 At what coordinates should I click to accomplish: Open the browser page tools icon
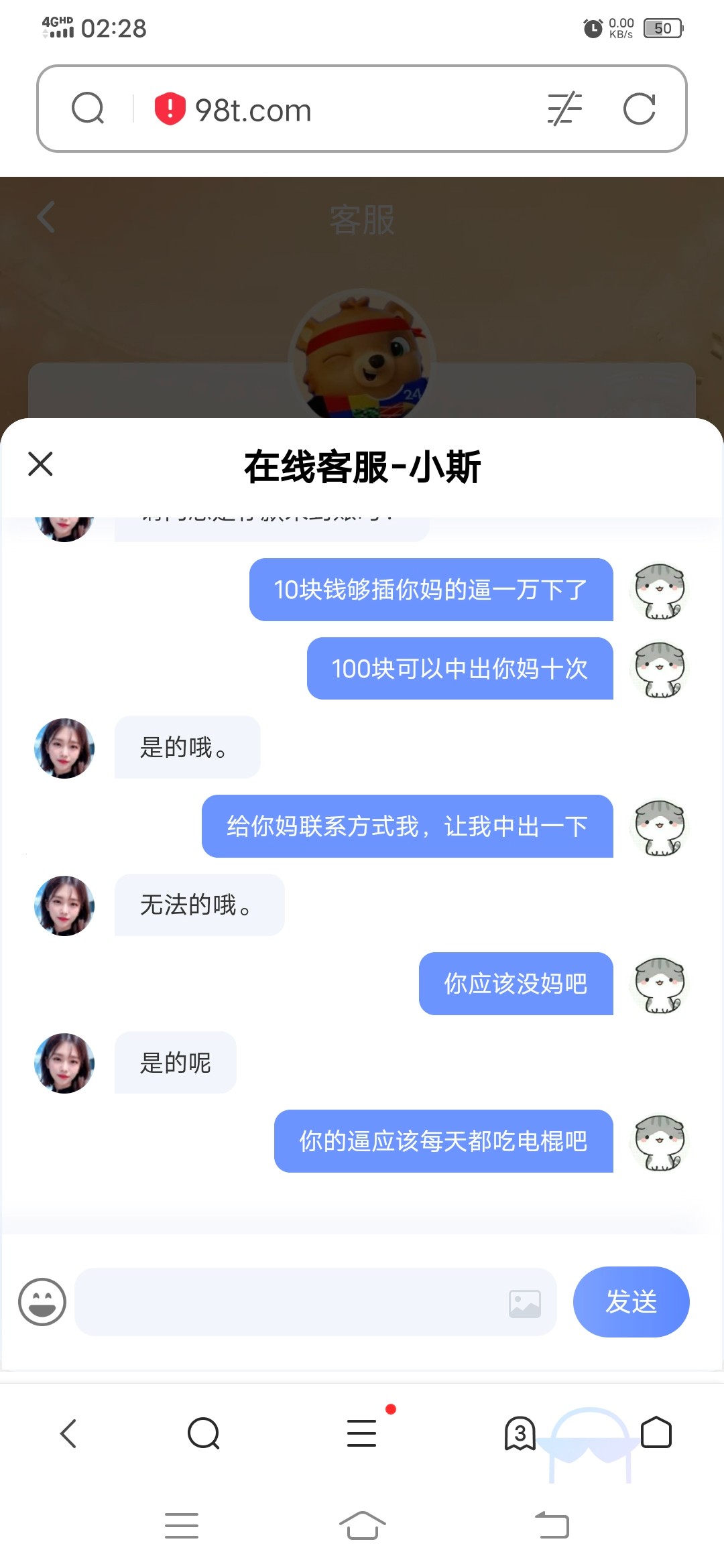click(564, 109)
